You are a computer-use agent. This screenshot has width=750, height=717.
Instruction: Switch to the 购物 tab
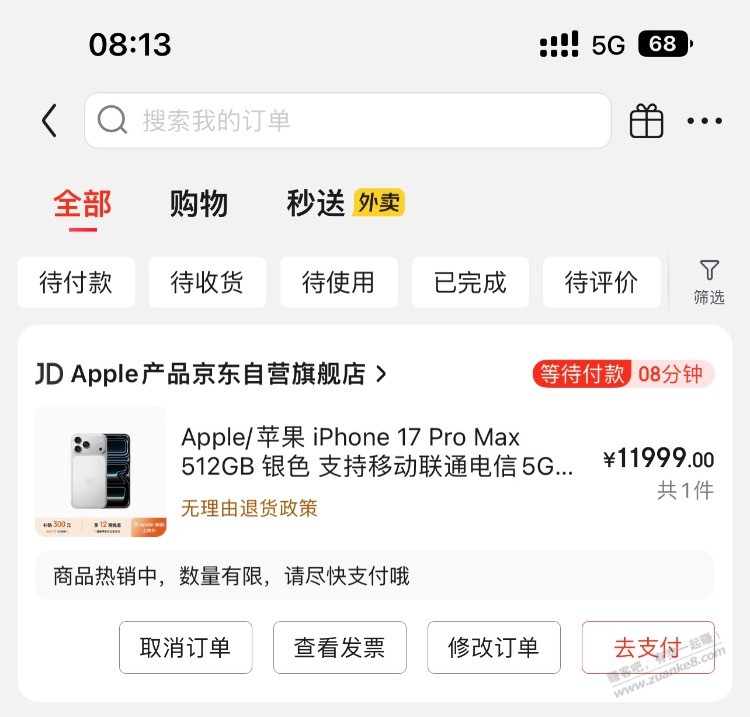(x=198, y=204)
